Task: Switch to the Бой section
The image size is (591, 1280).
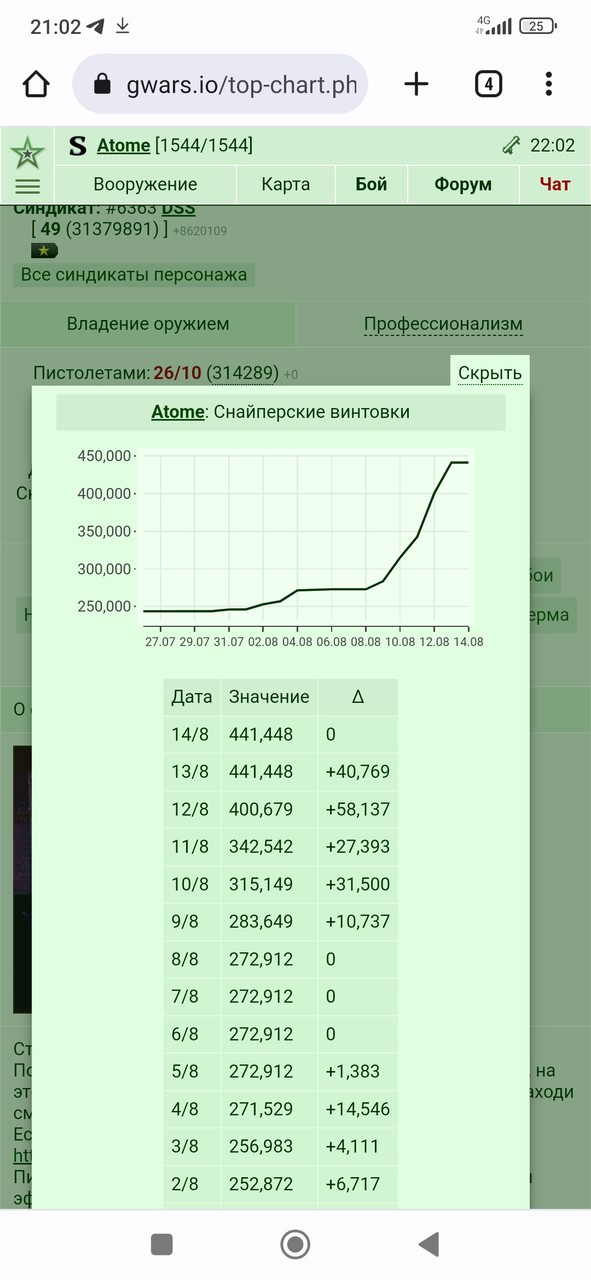Action: (x=371, y=184)
